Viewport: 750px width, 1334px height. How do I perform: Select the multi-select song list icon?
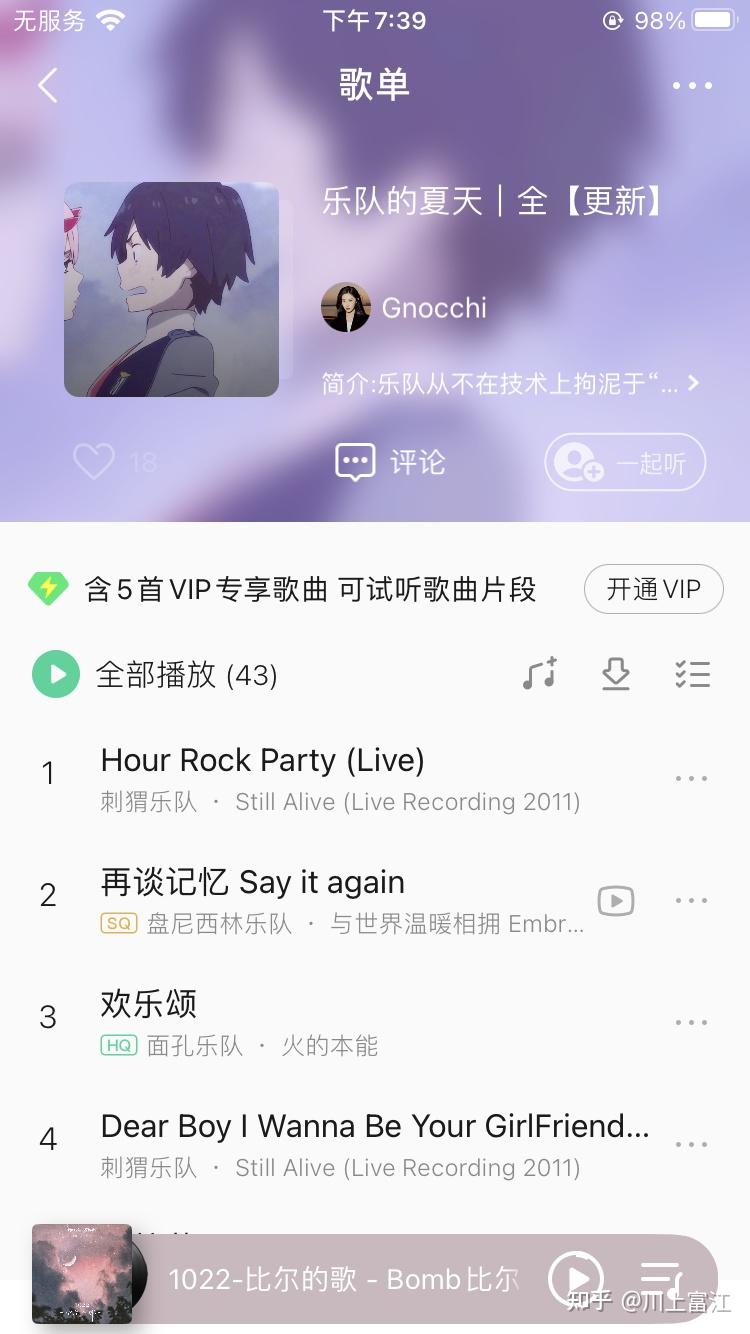(693, 674)
